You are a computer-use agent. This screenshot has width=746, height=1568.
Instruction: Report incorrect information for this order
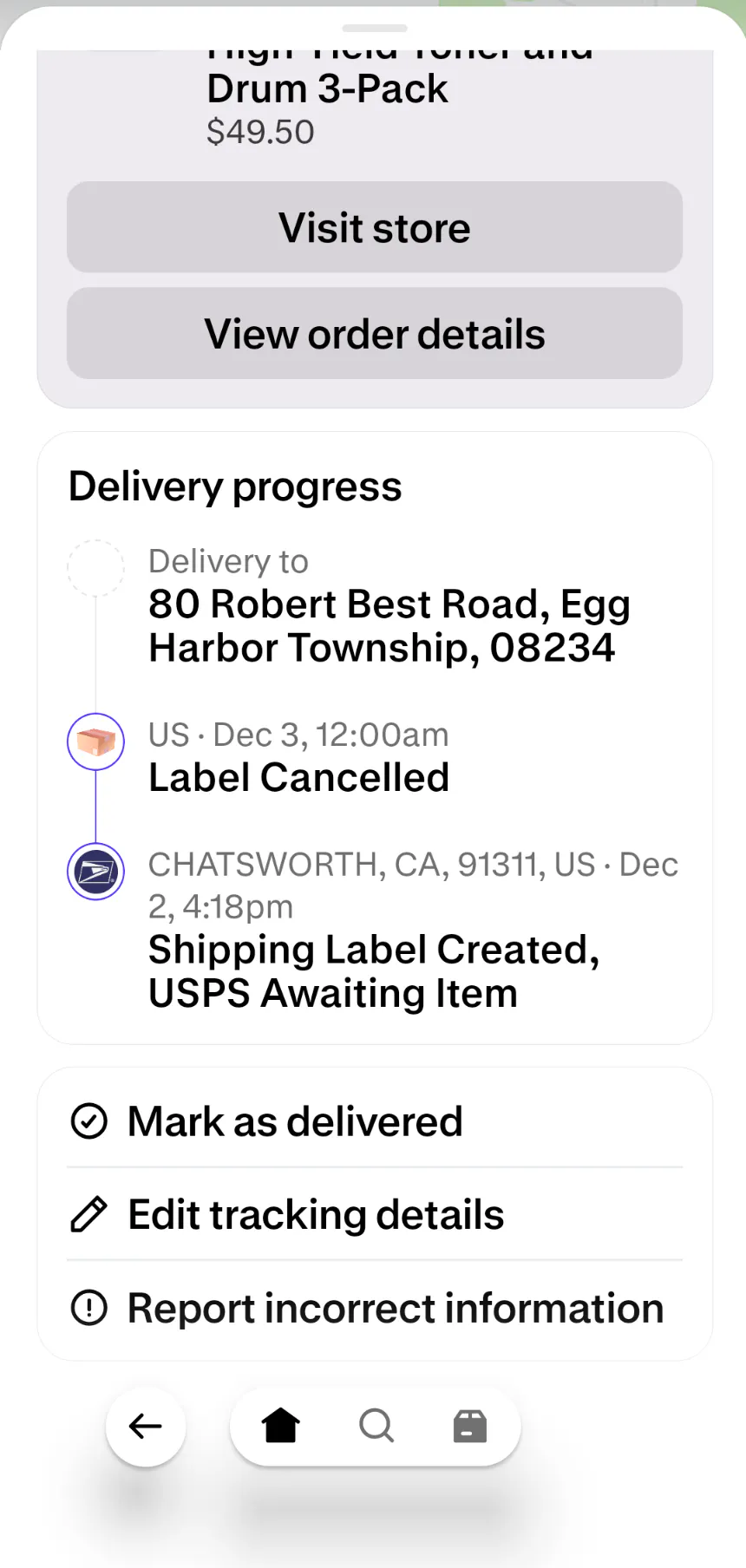[x=395, y=1308]
